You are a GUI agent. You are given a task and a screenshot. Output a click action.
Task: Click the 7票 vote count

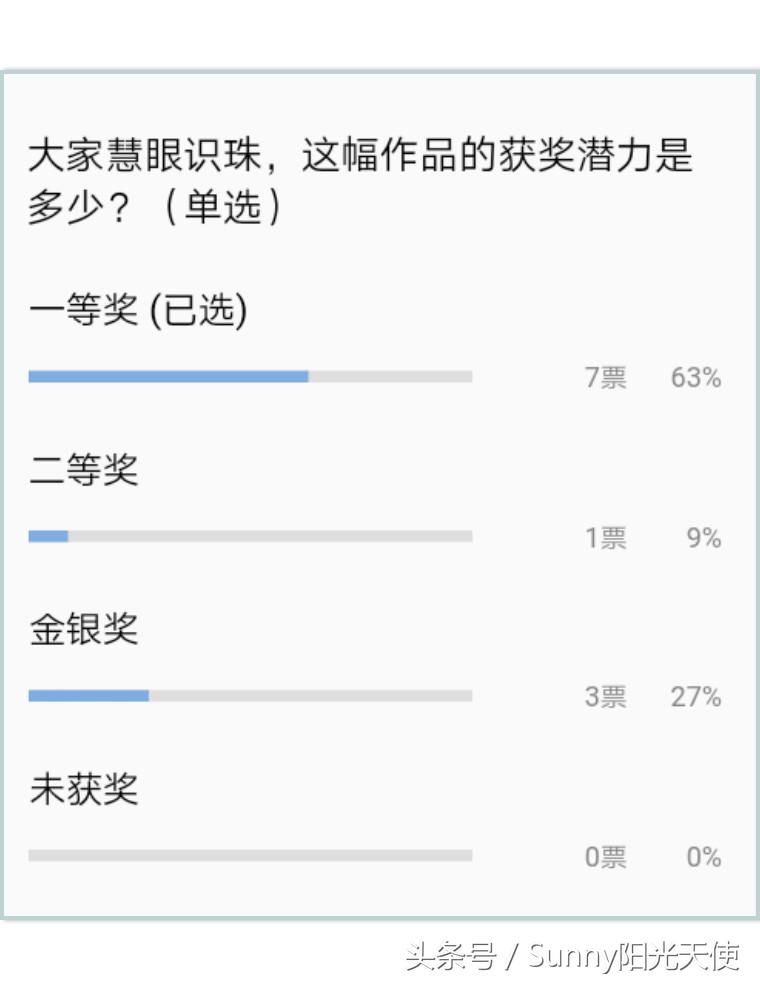(606, 378)
